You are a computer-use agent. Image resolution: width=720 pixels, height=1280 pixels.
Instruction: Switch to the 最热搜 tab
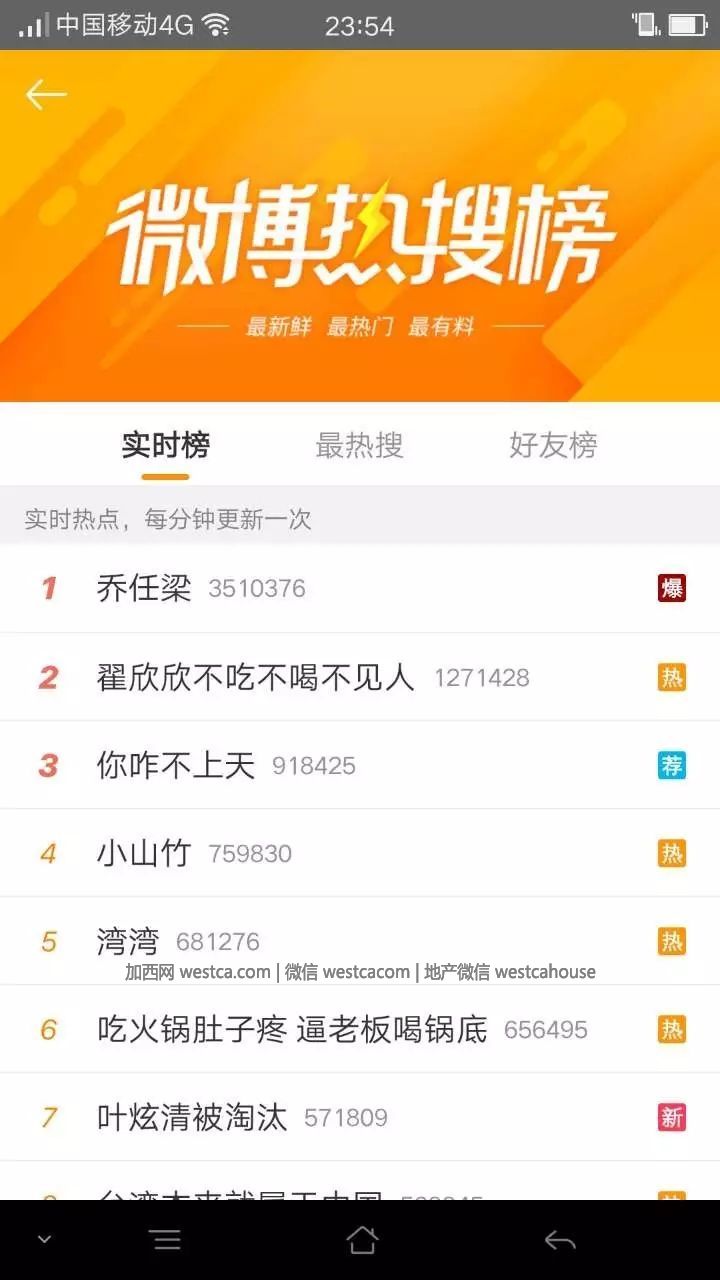[x=359, y=445]
